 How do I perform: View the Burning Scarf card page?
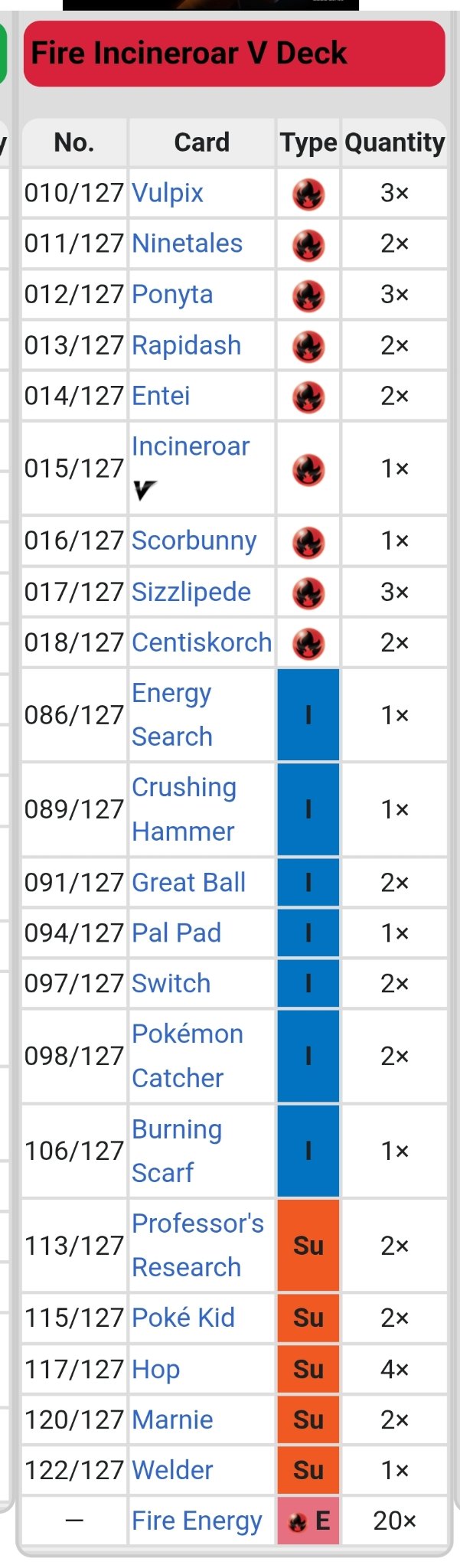[x=176, y=1150]
